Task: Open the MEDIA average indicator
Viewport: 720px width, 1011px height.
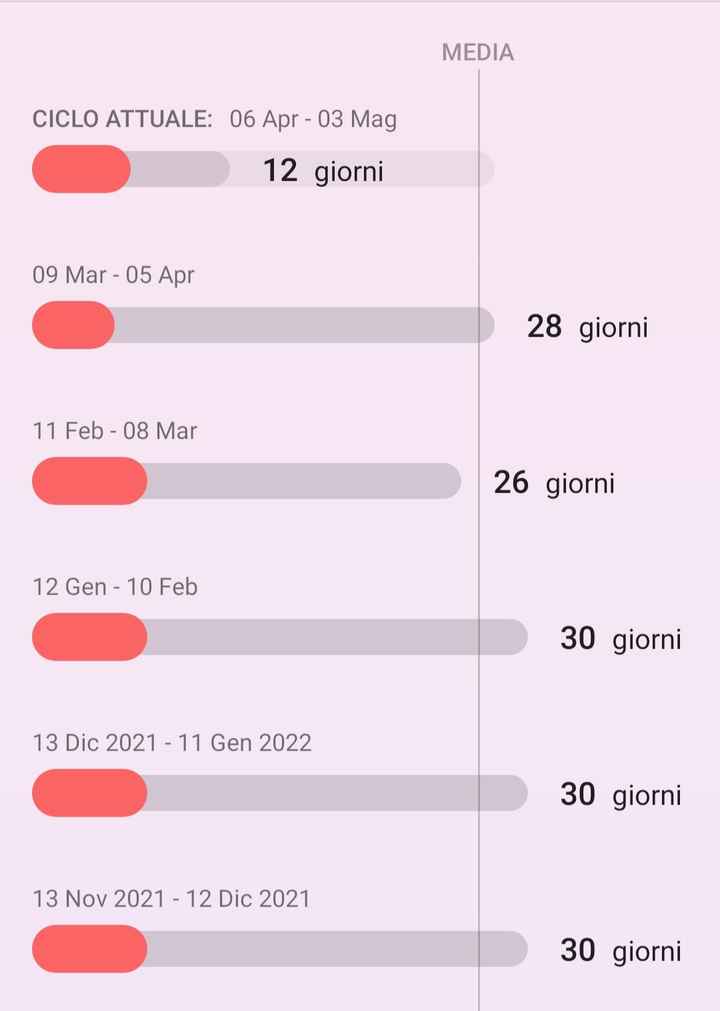Action: (x=477, y=52)
